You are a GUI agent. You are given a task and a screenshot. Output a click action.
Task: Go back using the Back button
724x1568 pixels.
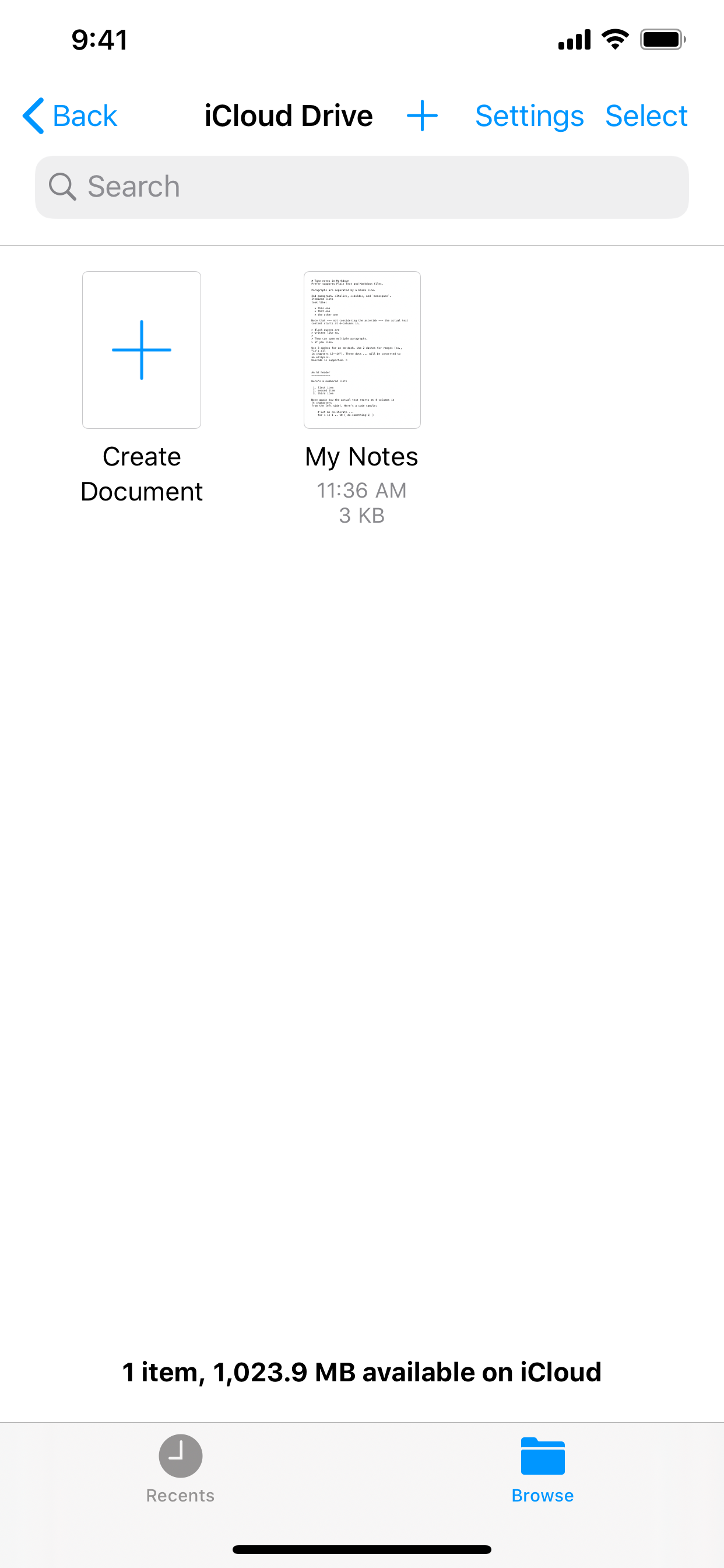tap(69, 116)
